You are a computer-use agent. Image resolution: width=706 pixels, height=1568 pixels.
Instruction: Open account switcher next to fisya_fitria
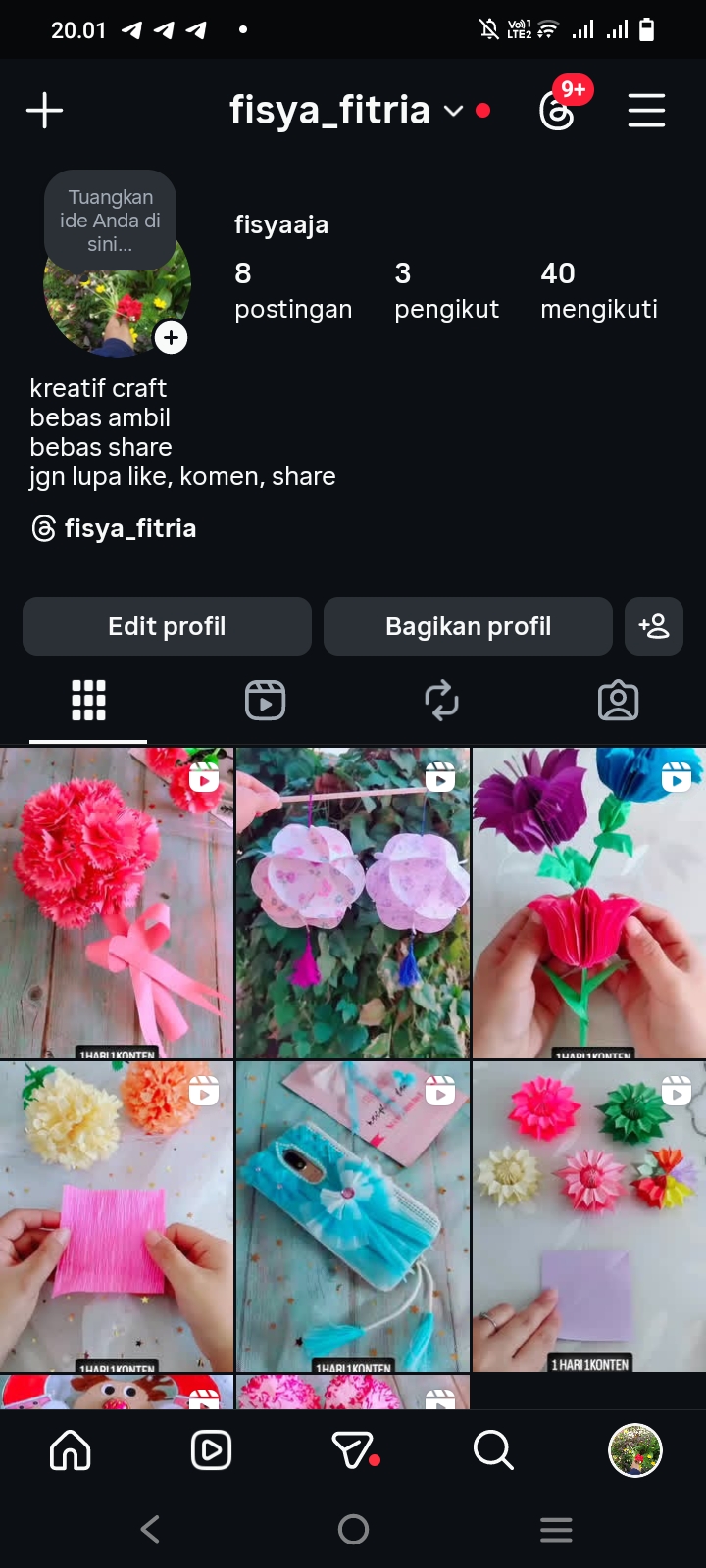(453, 111)
